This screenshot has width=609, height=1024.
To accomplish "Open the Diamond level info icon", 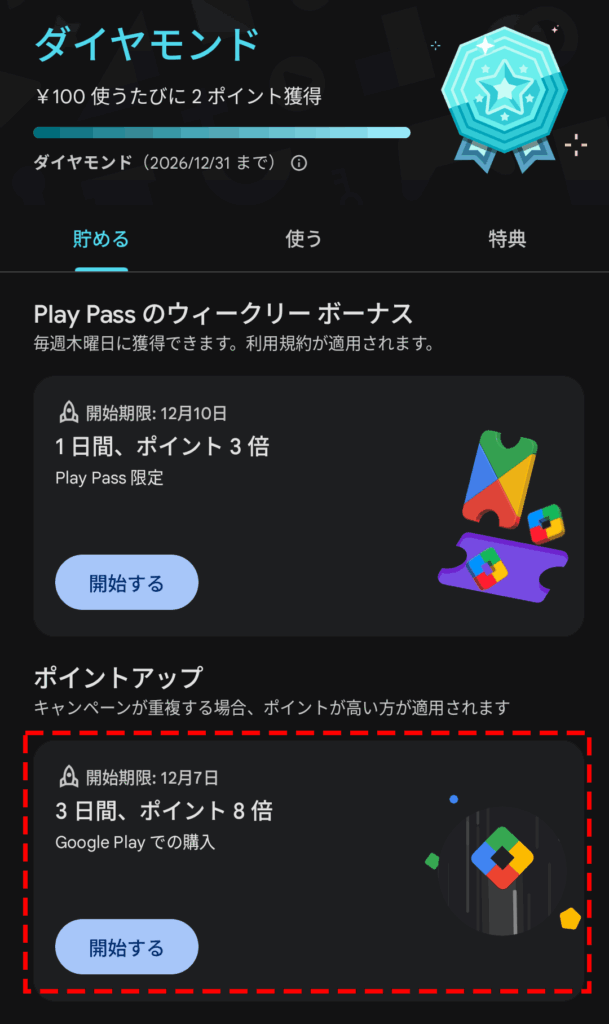I will point(299,163).
